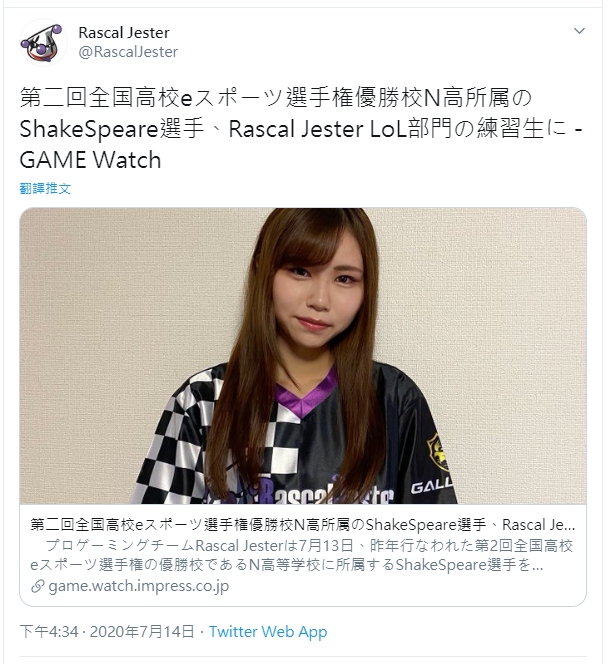Open Rascal Jester's profile avatar
This screenshot has width=612, height=664.
click(x=44, y=43)
